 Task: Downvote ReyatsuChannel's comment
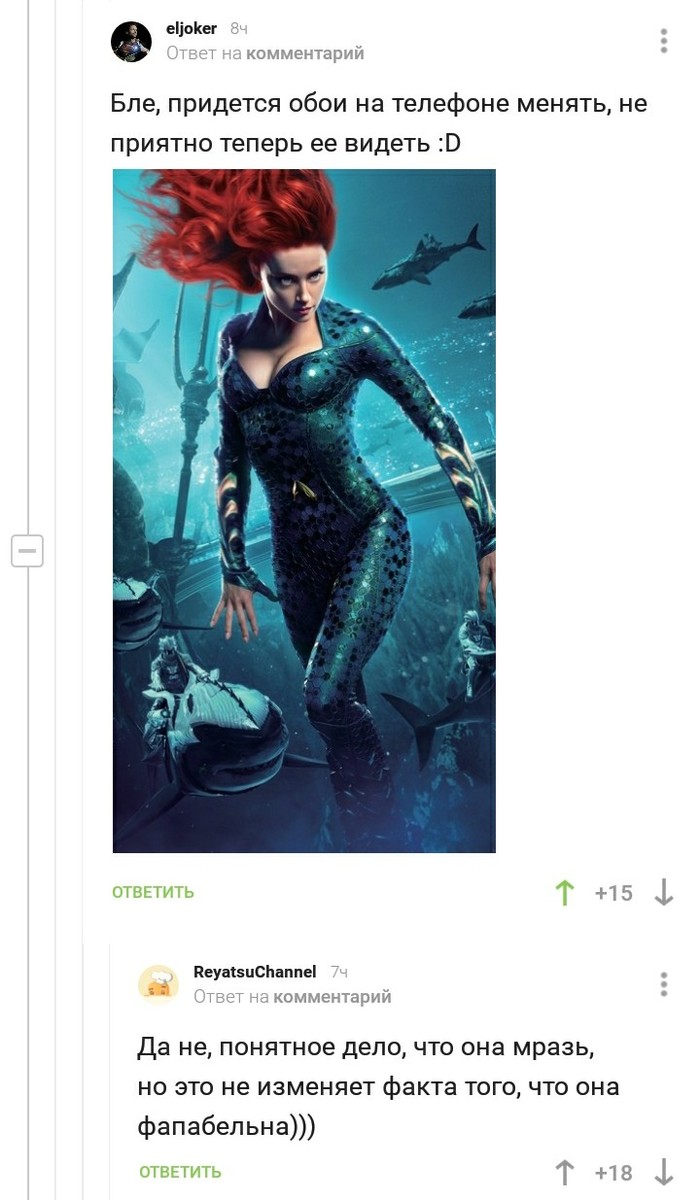664,1172
